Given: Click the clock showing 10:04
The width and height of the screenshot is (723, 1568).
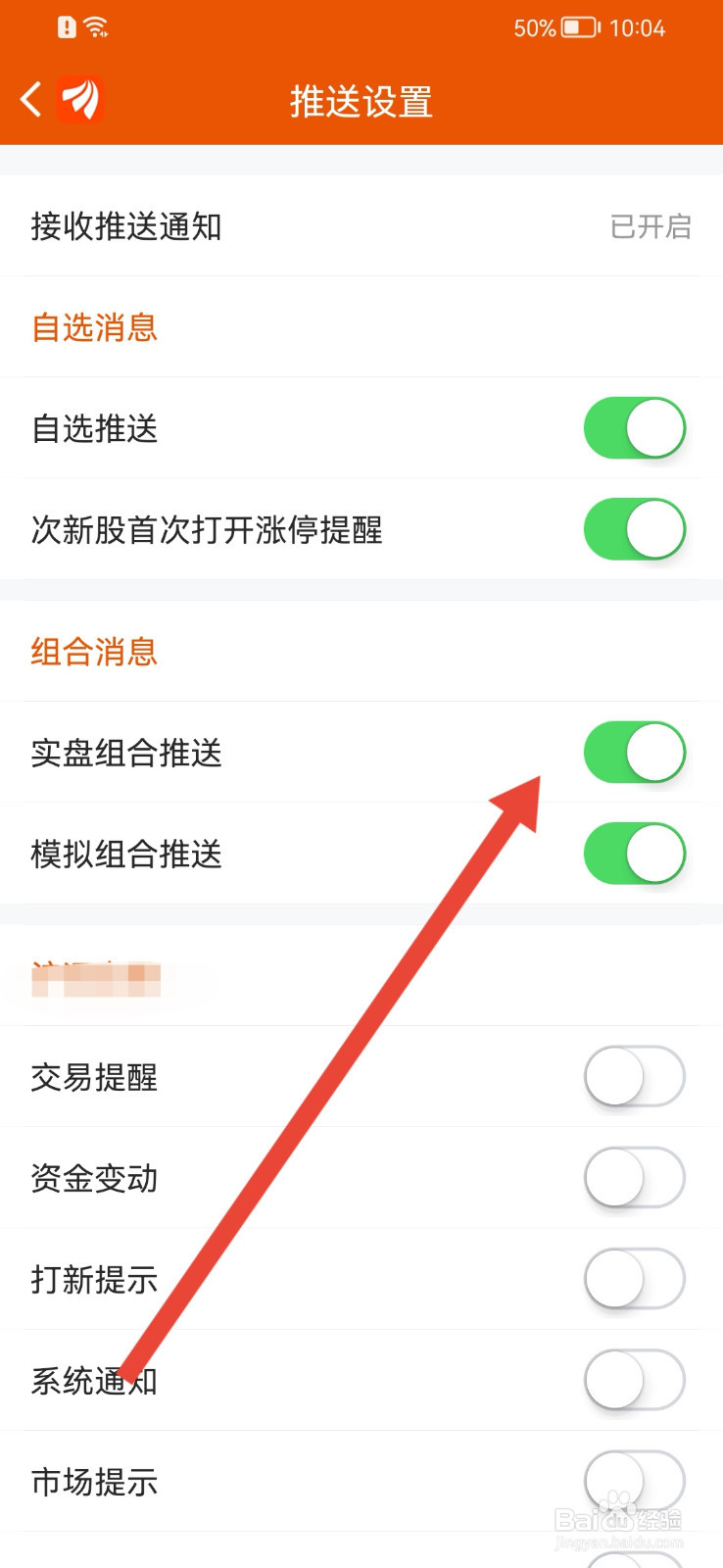Looking at the screenshot, I should tap(637, 28).
